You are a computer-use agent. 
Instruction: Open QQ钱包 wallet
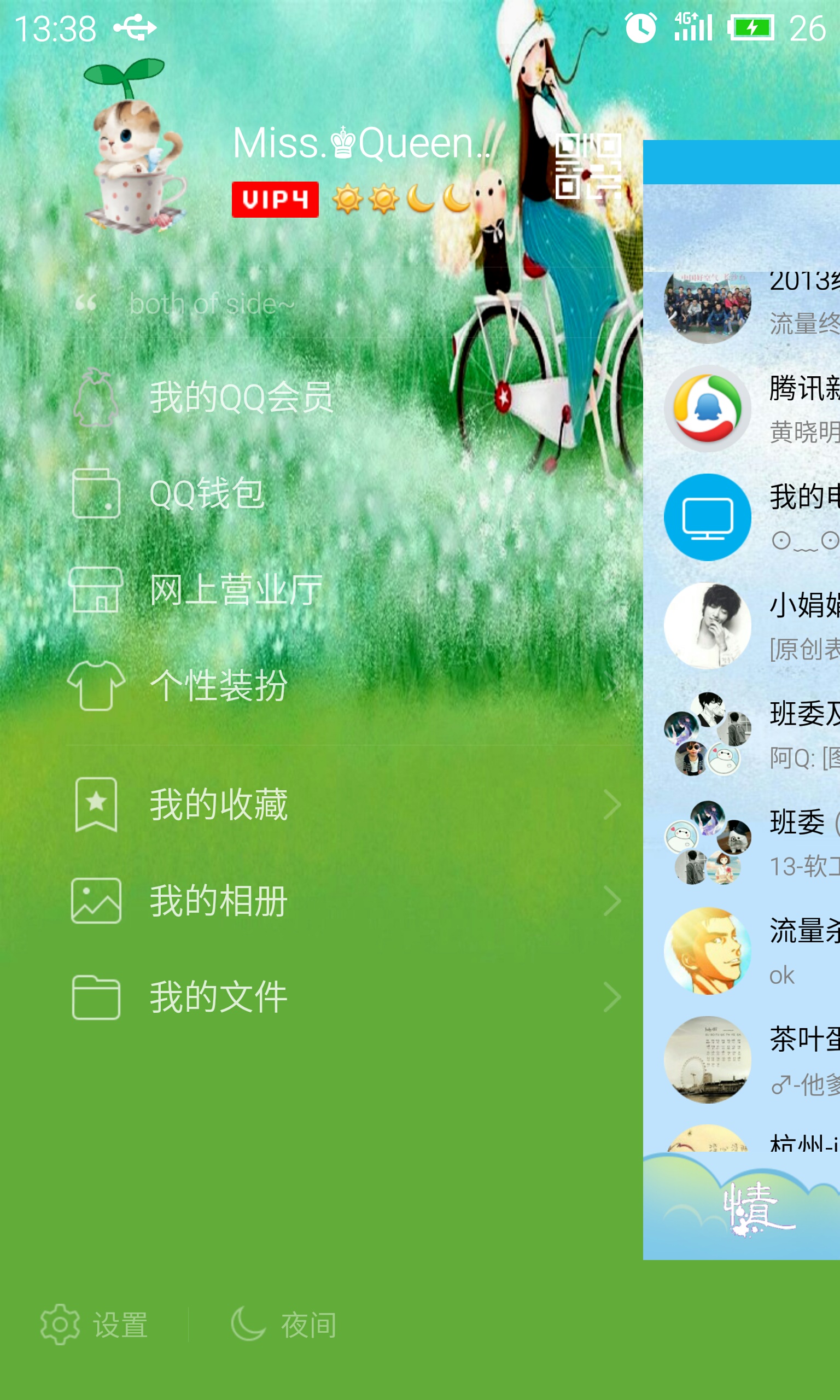pos(207,493)
